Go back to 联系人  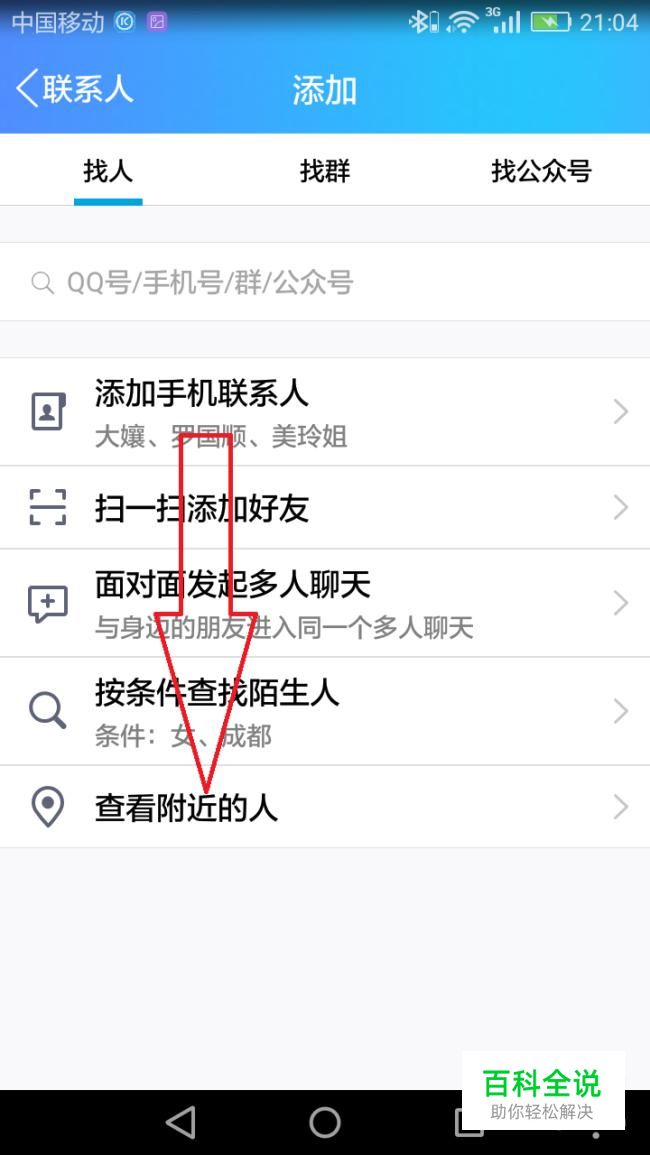click(x=75, y=89)
